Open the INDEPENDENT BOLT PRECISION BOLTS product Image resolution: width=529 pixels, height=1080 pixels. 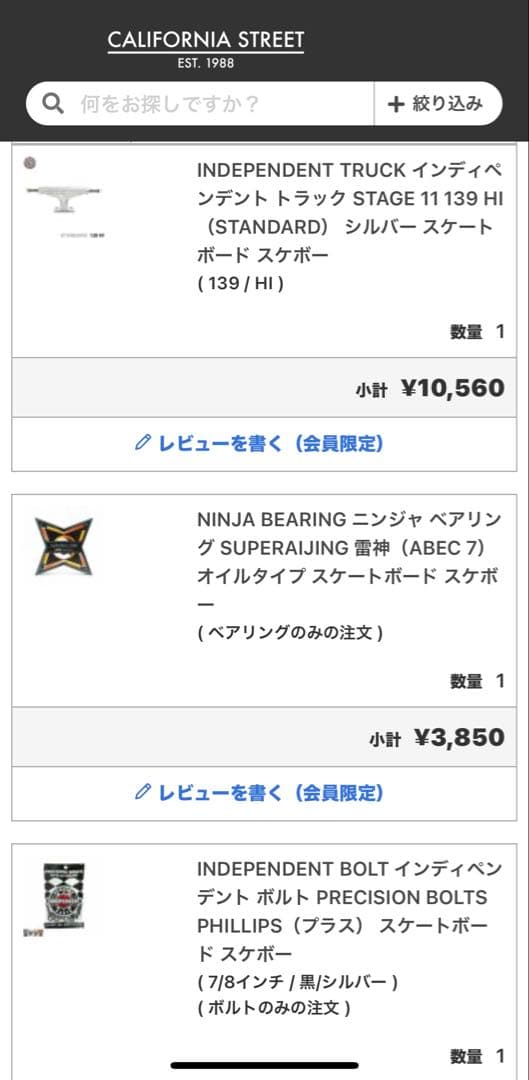(350, 911)
